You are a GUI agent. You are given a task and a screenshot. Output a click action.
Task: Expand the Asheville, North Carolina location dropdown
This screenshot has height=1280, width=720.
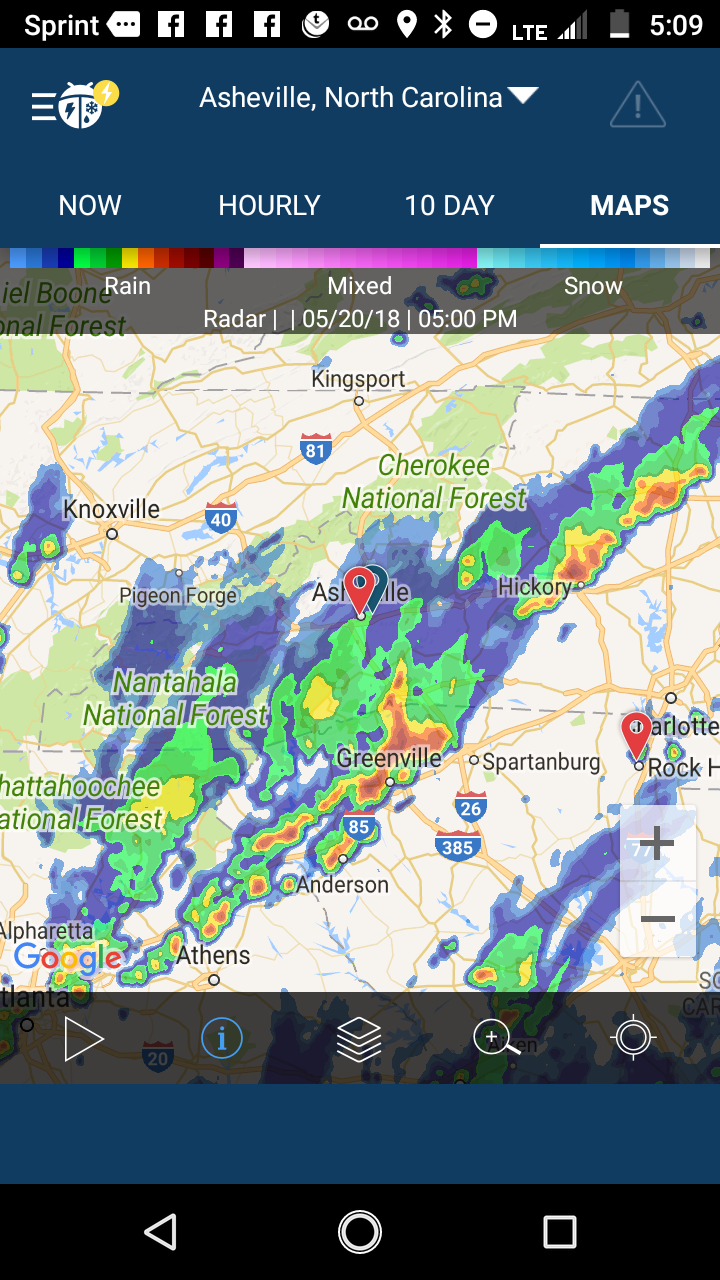point(369,97)
